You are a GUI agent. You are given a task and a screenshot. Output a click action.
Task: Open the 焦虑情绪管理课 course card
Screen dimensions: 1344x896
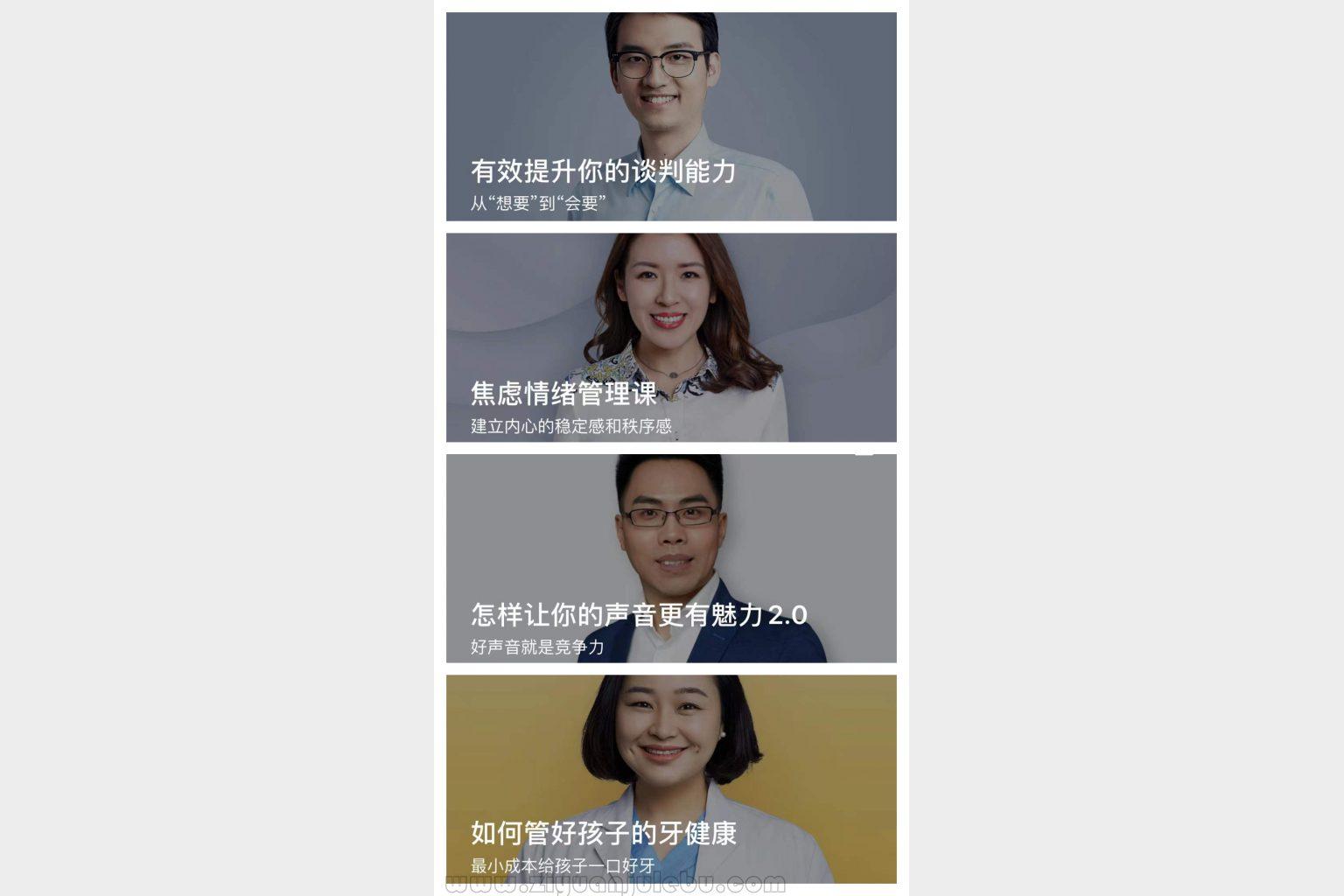671,338
